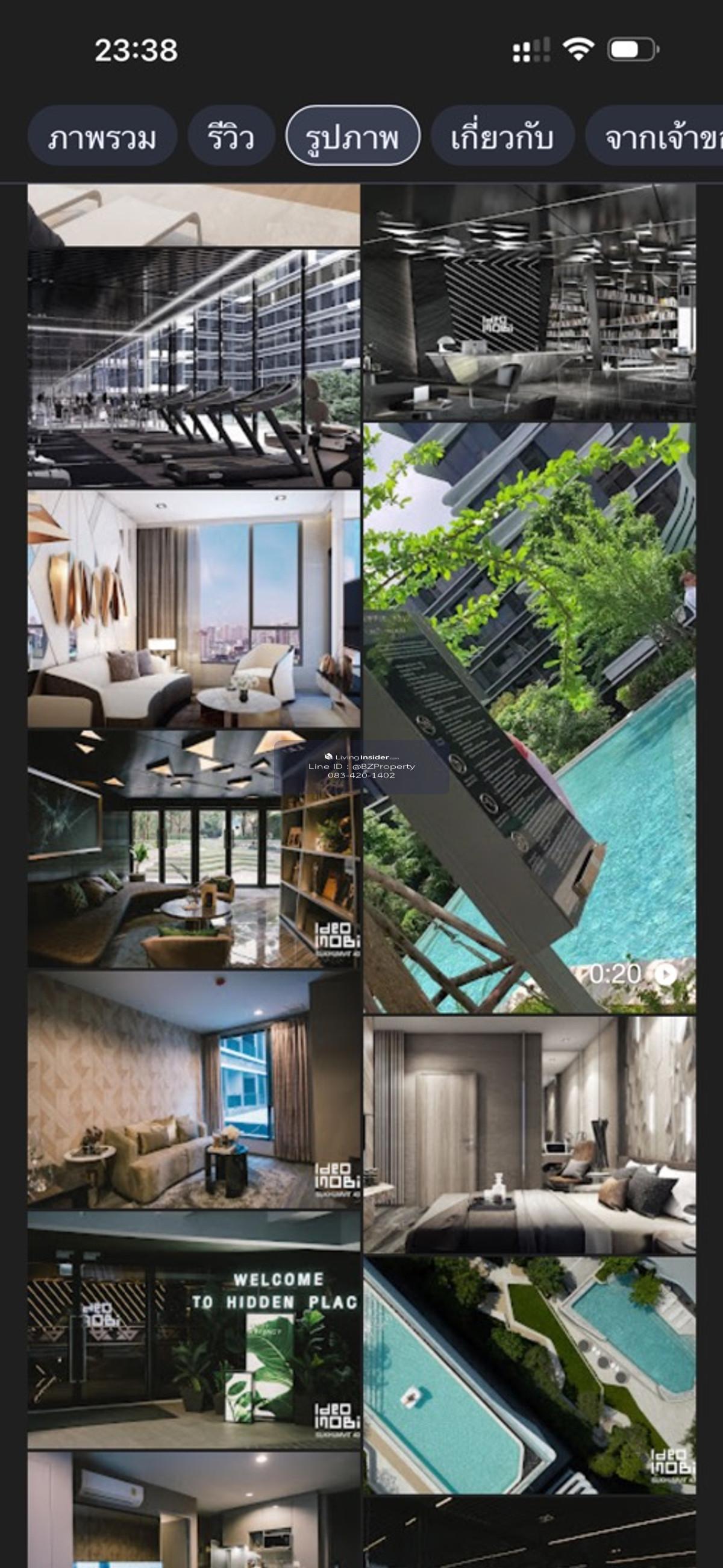
Task: View the library lobby photo
Action: click(529, 303)
